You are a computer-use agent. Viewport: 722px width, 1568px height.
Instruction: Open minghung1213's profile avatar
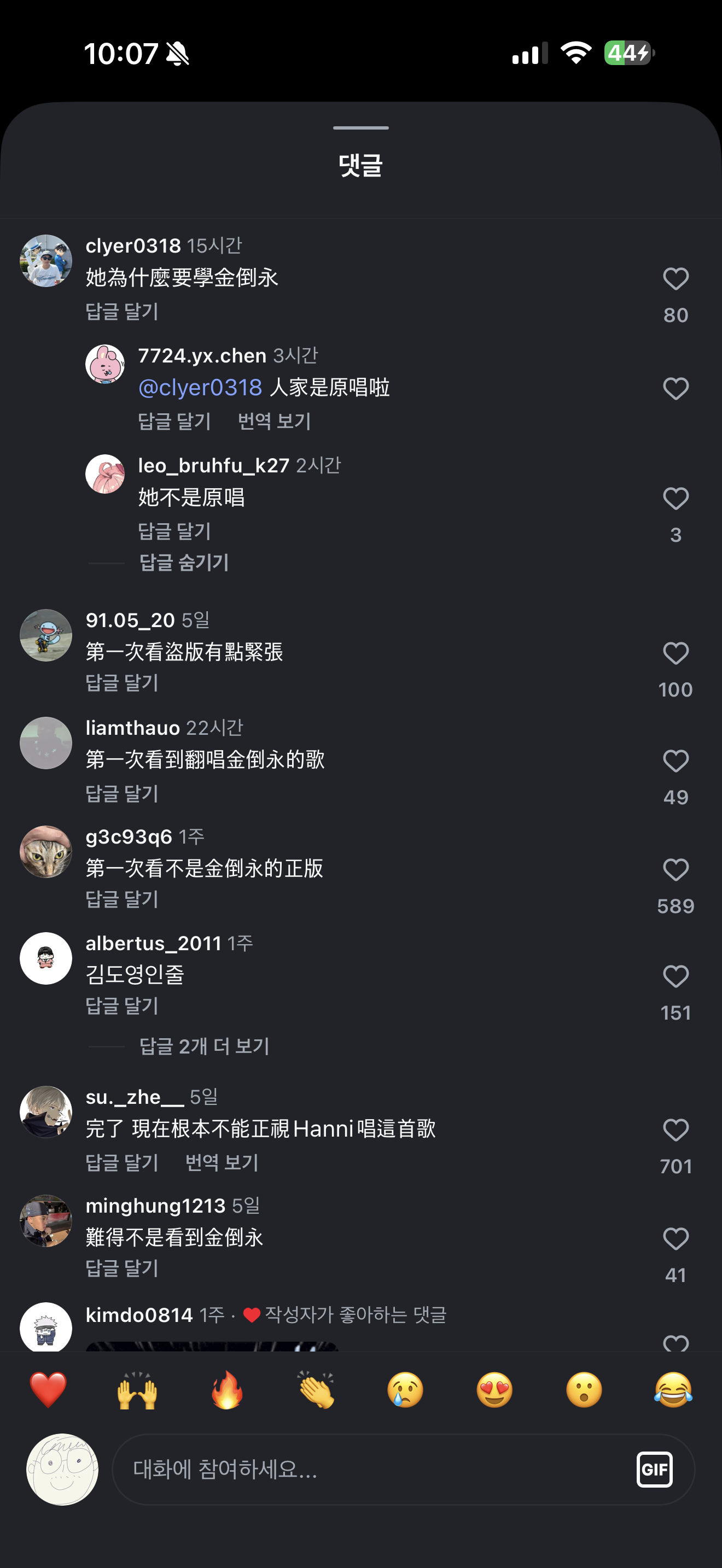tap(46, 1220)
